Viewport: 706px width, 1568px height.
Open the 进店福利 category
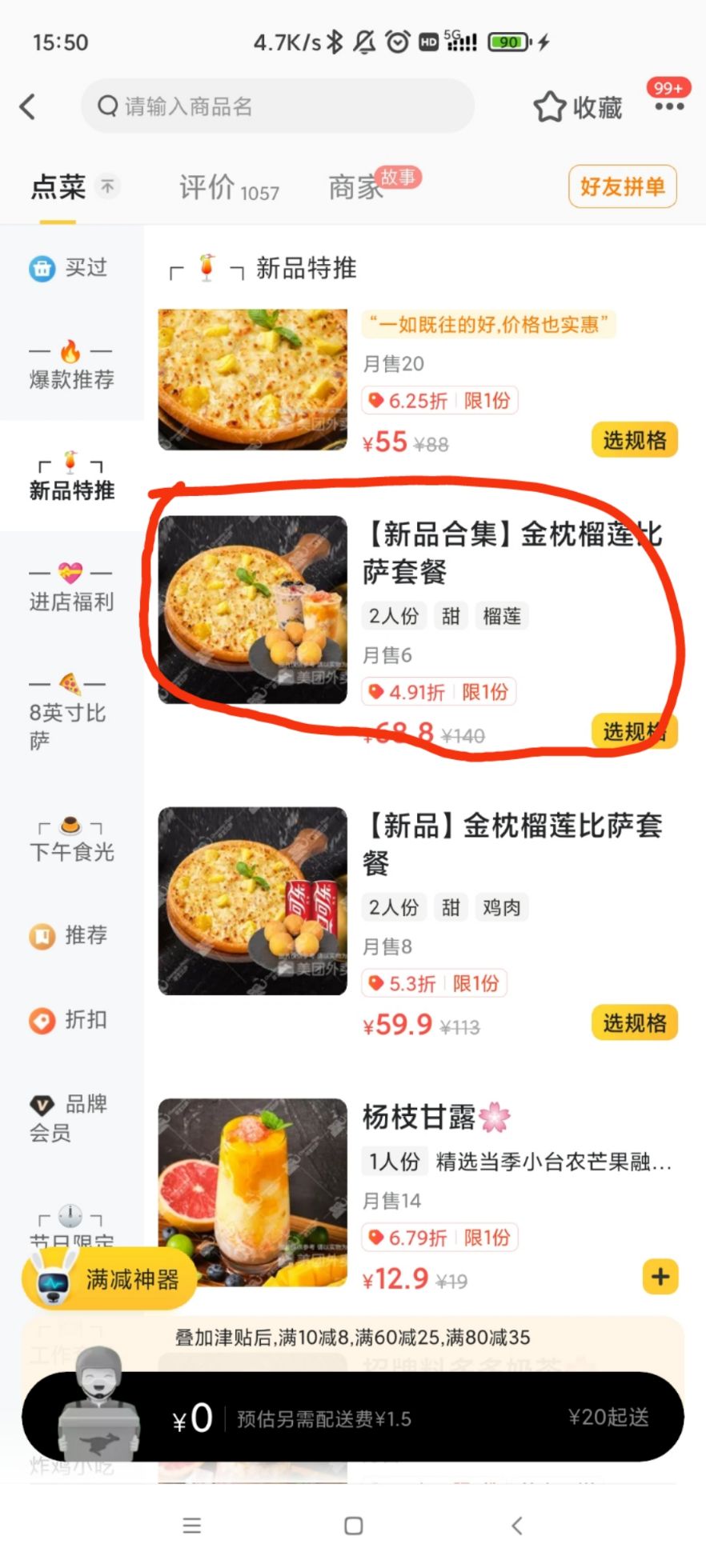point(71,589)
